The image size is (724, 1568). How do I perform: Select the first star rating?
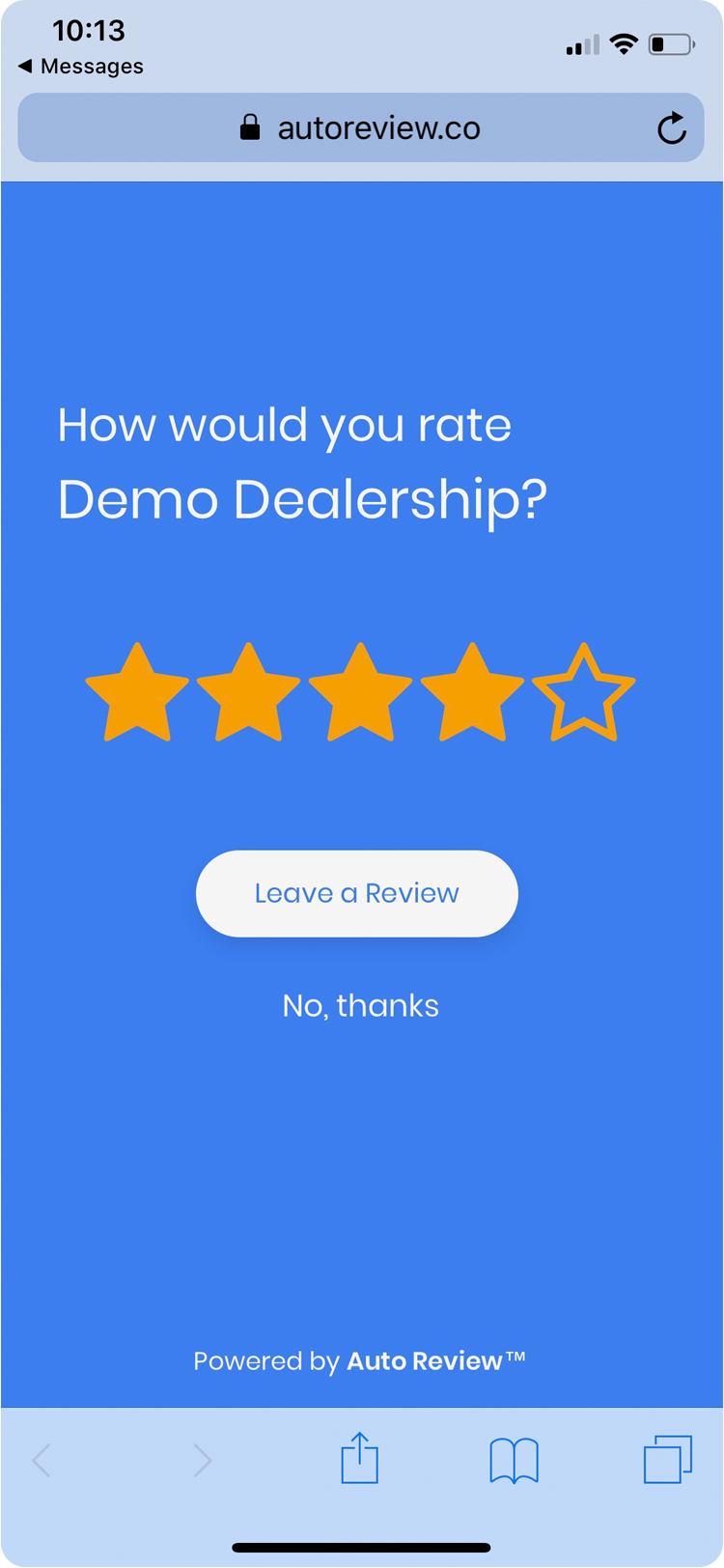pyautogui.click(x=136, y=693)
